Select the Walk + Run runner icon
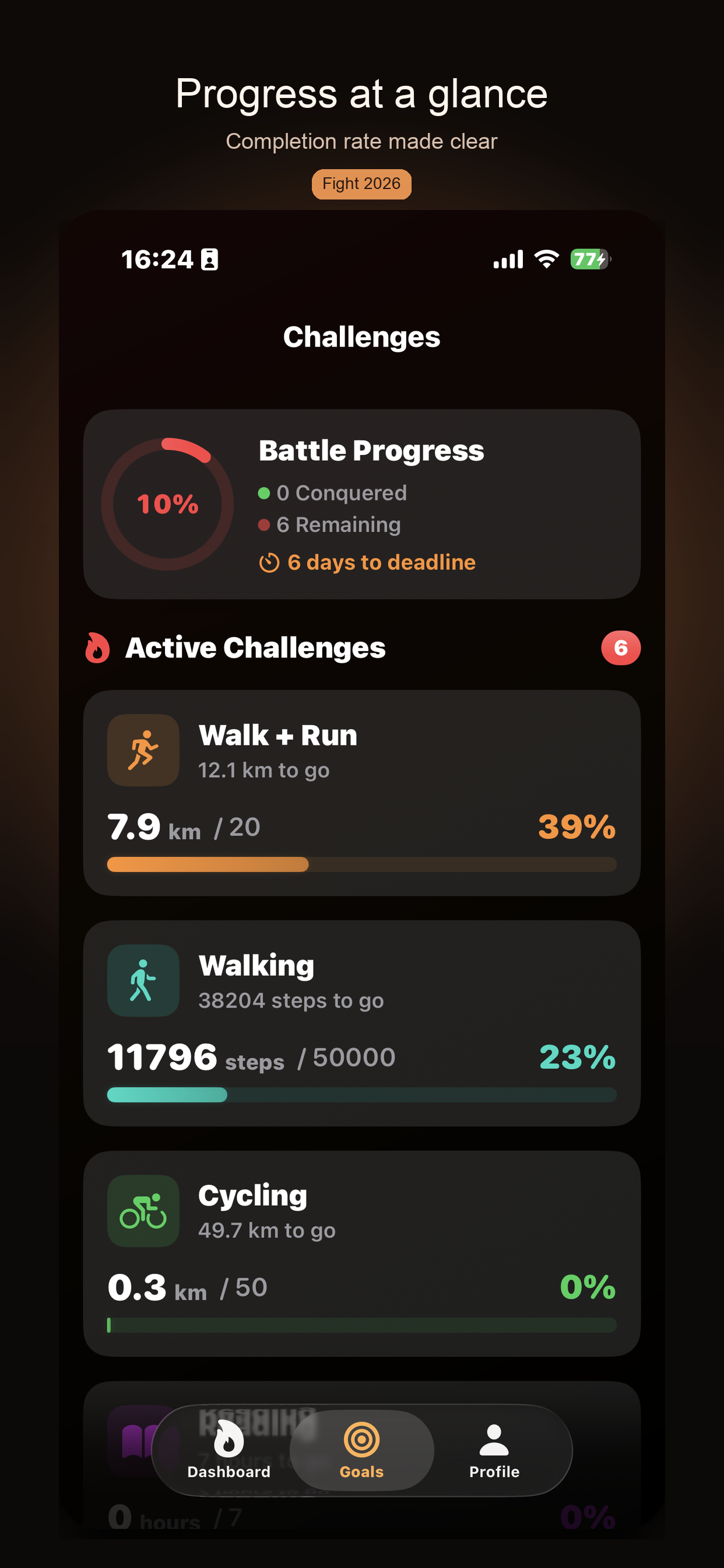Image resolution: width=724 pixels, height=1568 pixels. pos(142,750)
